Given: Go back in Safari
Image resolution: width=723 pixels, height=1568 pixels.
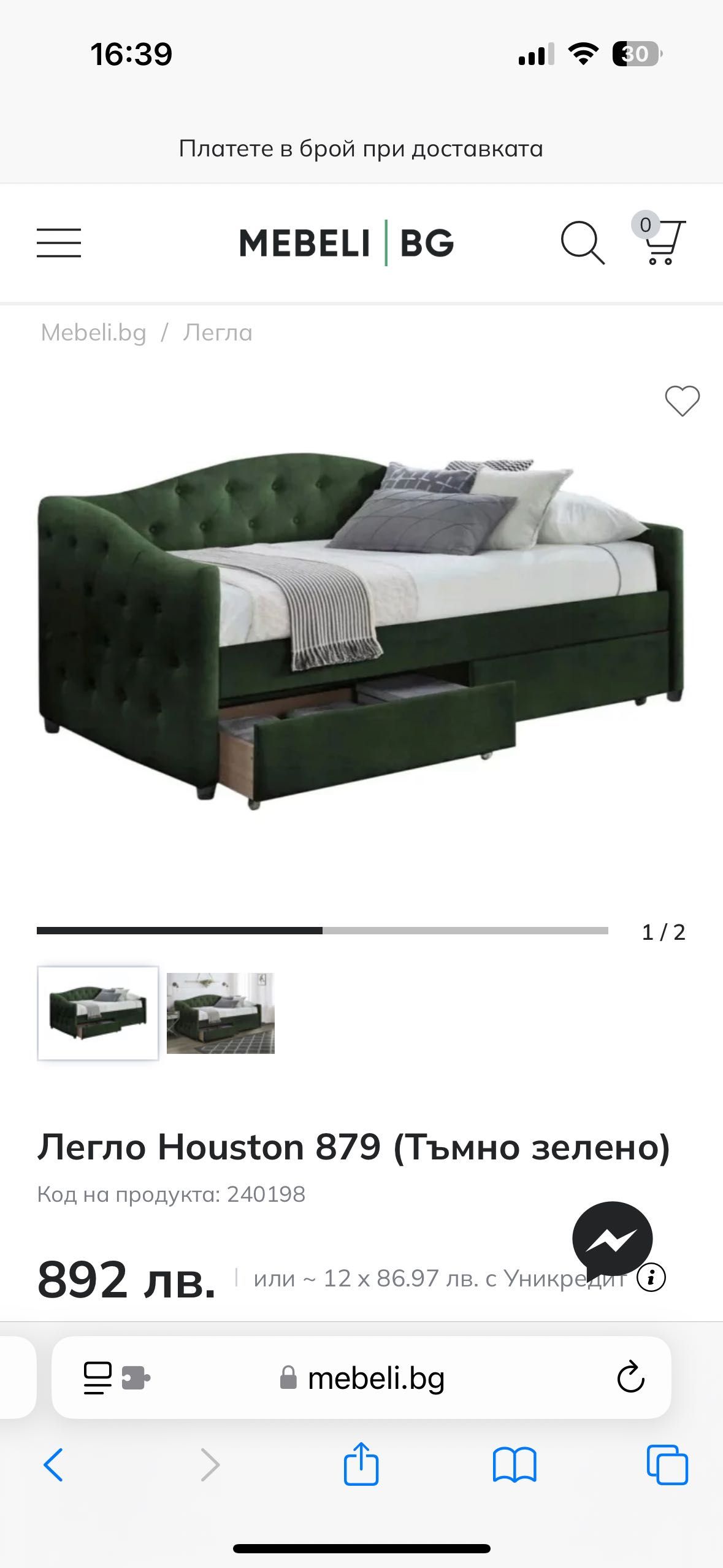Looking at the screenshot, I should [x=54, y=1465].
